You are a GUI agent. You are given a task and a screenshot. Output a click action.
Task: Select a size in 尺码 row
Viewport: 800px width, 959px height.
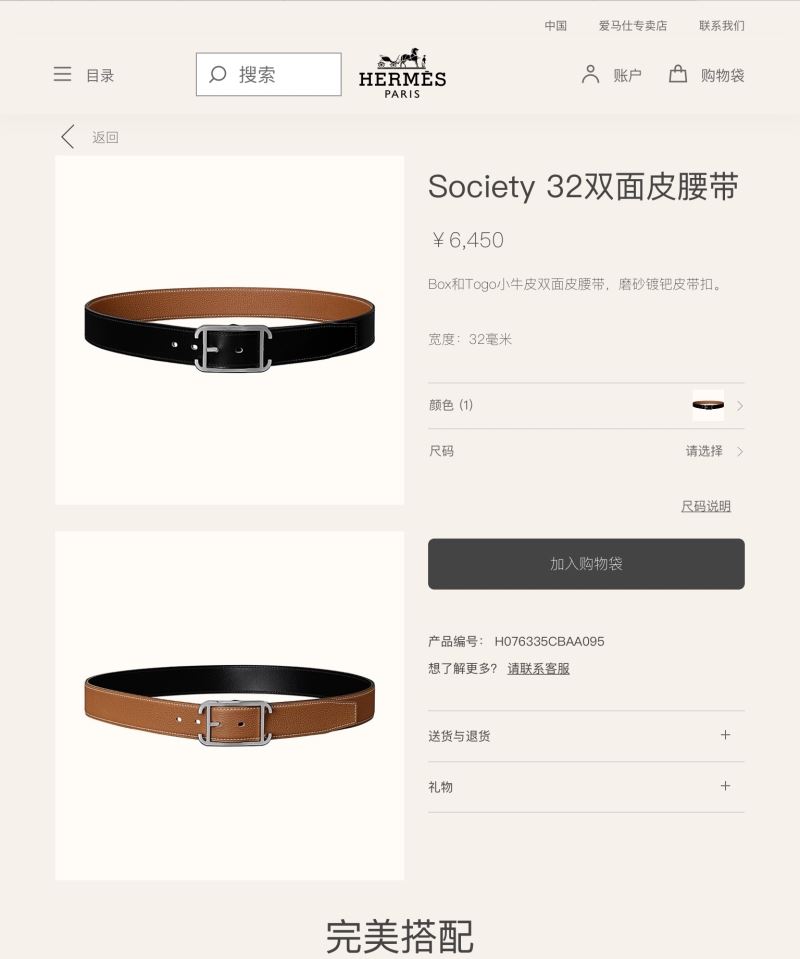(x=586, y=451)
